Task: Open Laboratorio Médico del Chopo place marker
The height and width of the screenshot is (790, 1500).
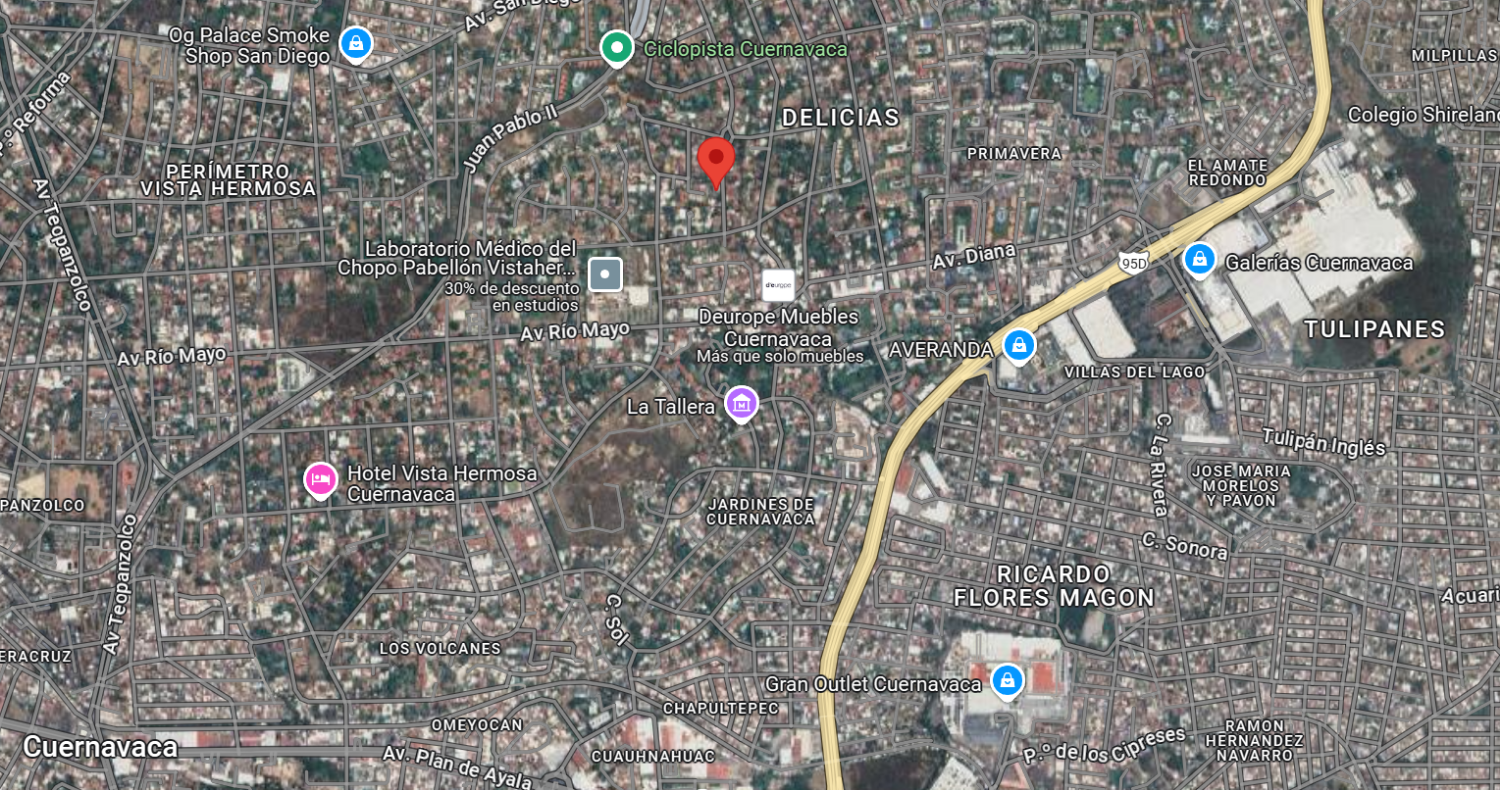Action: [x=605, y=274]
